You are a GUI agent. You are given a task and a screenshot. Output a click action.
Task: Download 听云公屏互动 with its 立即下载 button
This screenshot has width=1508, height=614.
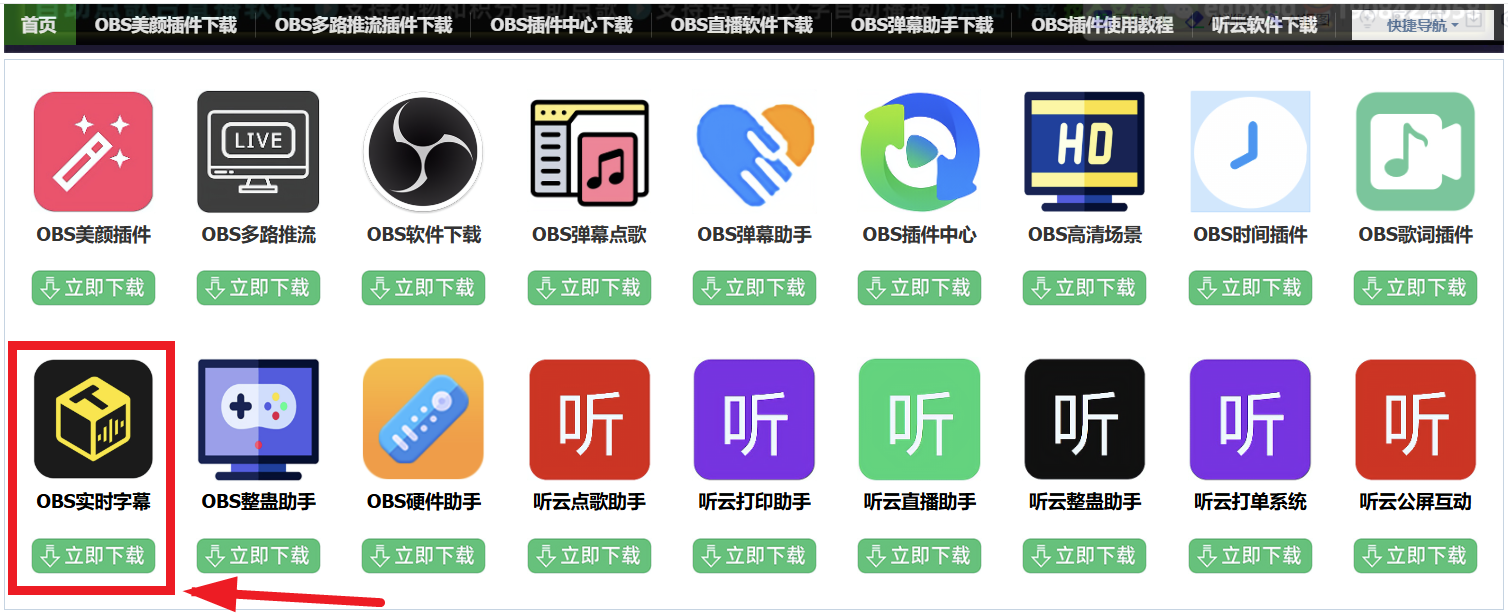(1415, 555)
